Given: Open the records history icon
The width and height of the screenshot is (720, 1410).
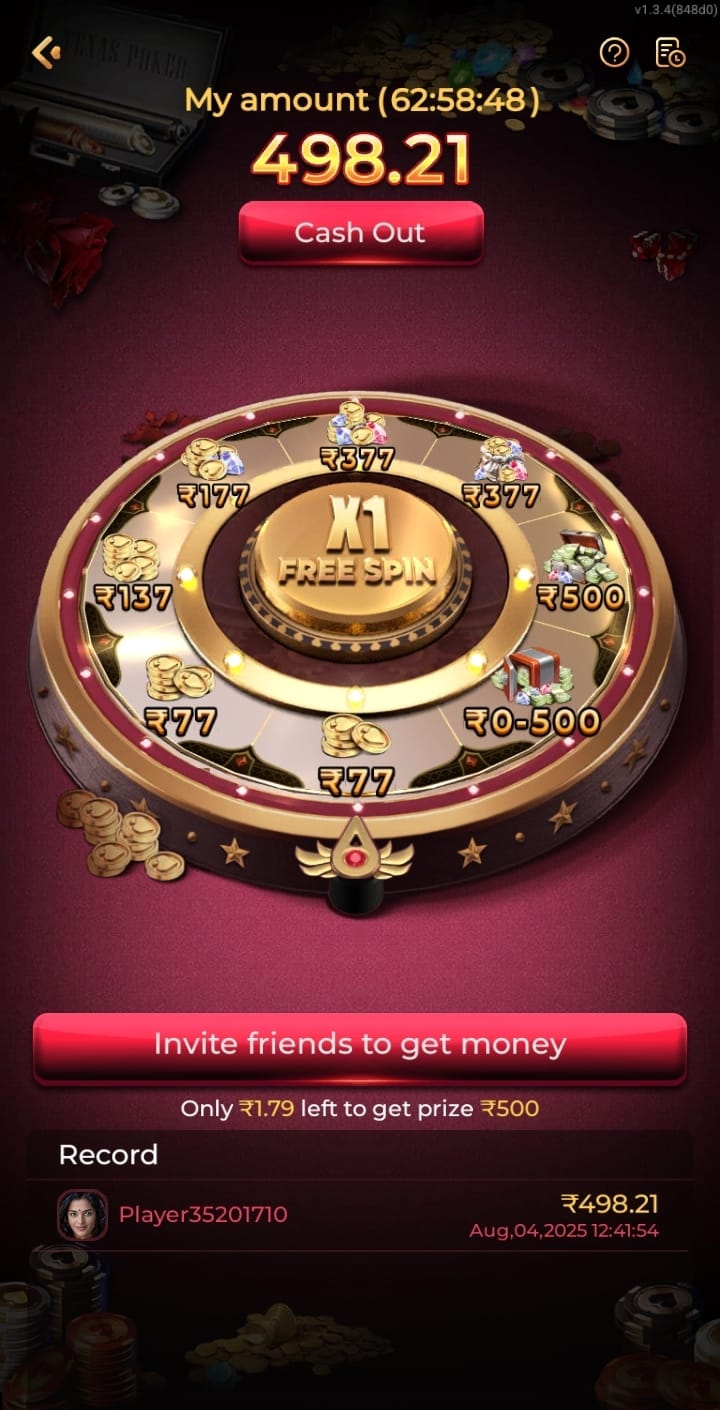Looking at the screenshot, I should [x=670, y=52].
